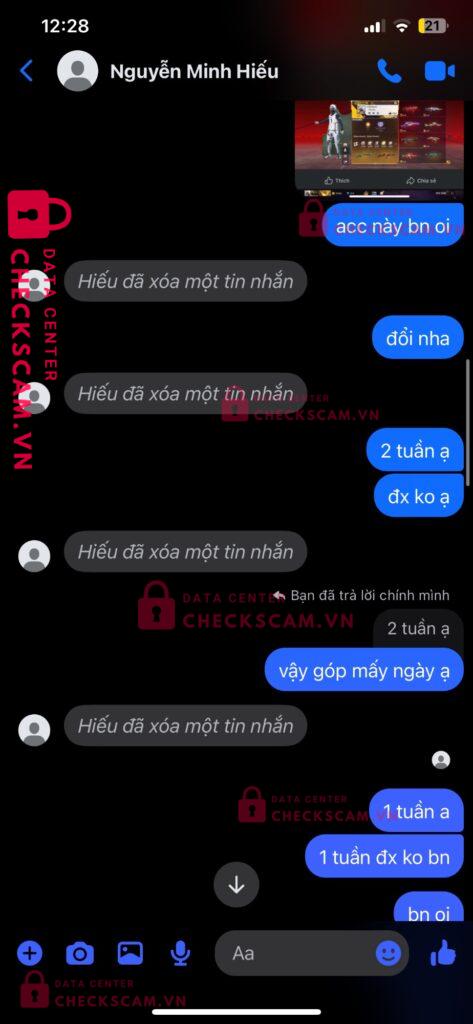Open the camera
473x1024 pixels.
tap(80, 954)
